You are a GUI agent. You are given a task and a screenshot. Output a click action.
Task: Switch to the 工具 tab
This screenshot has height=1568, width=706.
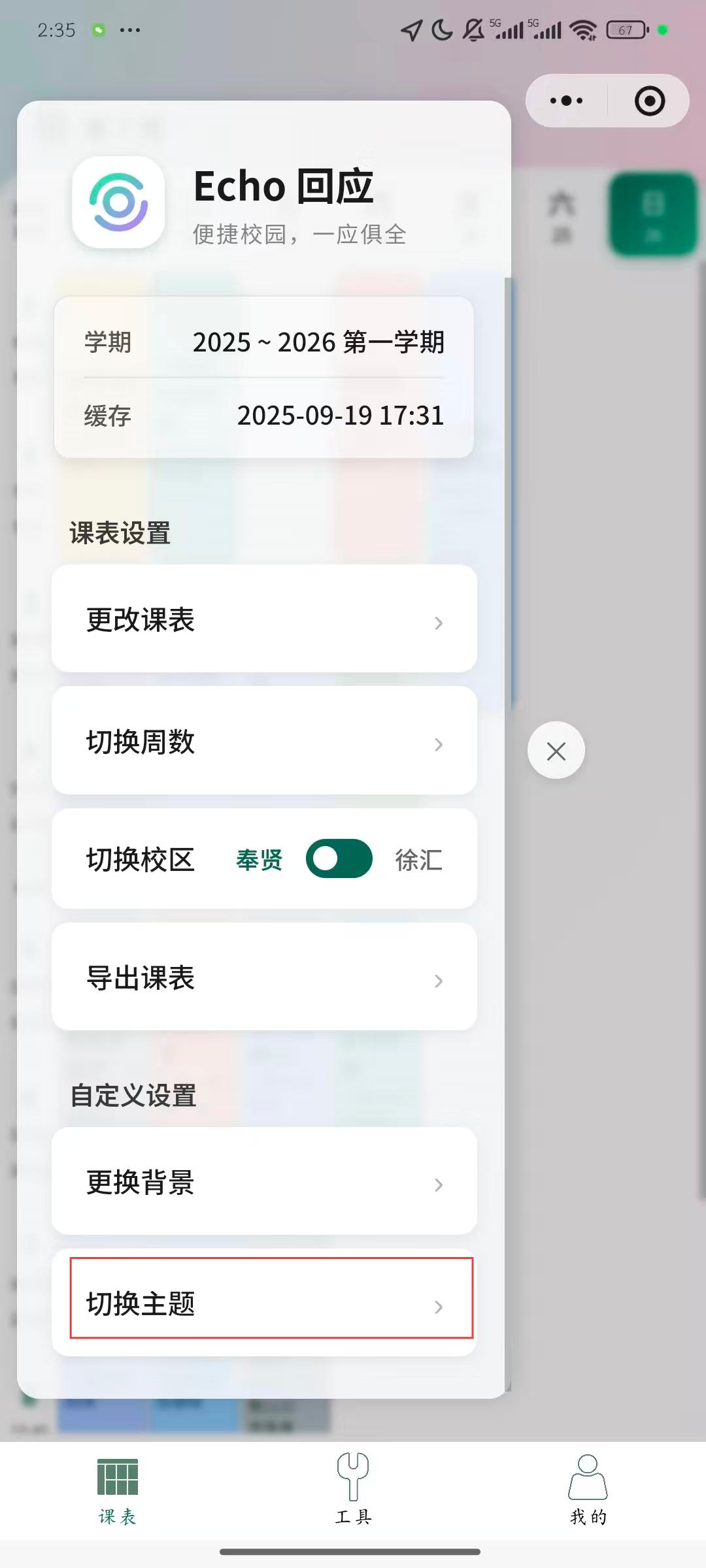(353, 1491)
